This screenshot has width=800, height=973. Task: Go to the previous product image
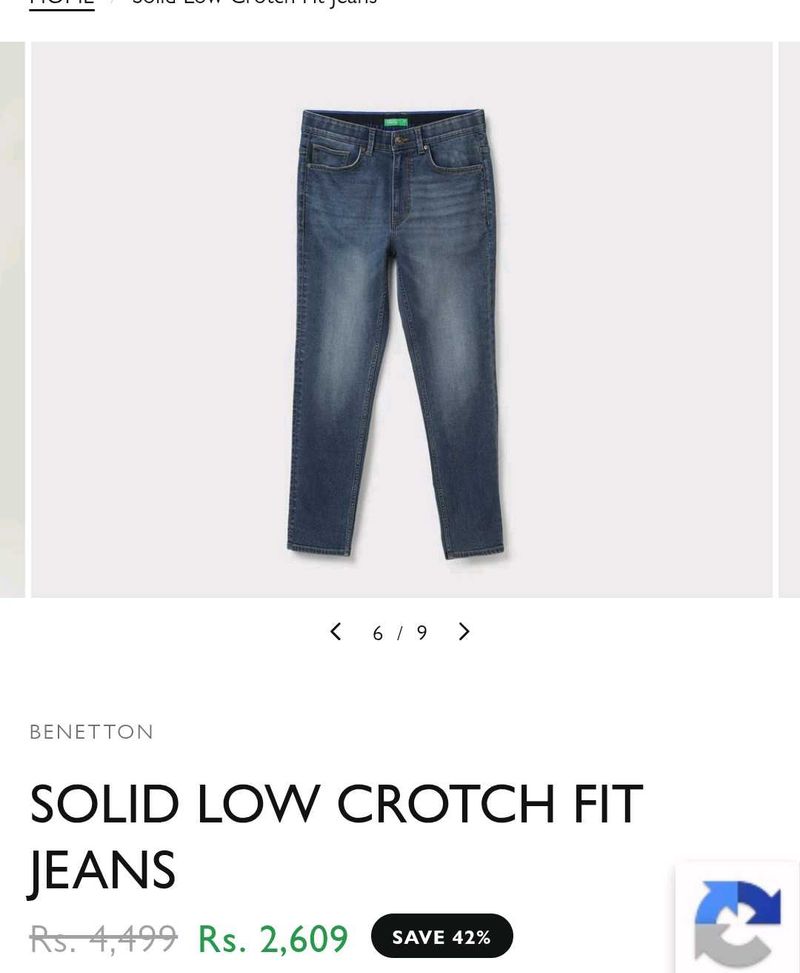(x=336, y=632)
